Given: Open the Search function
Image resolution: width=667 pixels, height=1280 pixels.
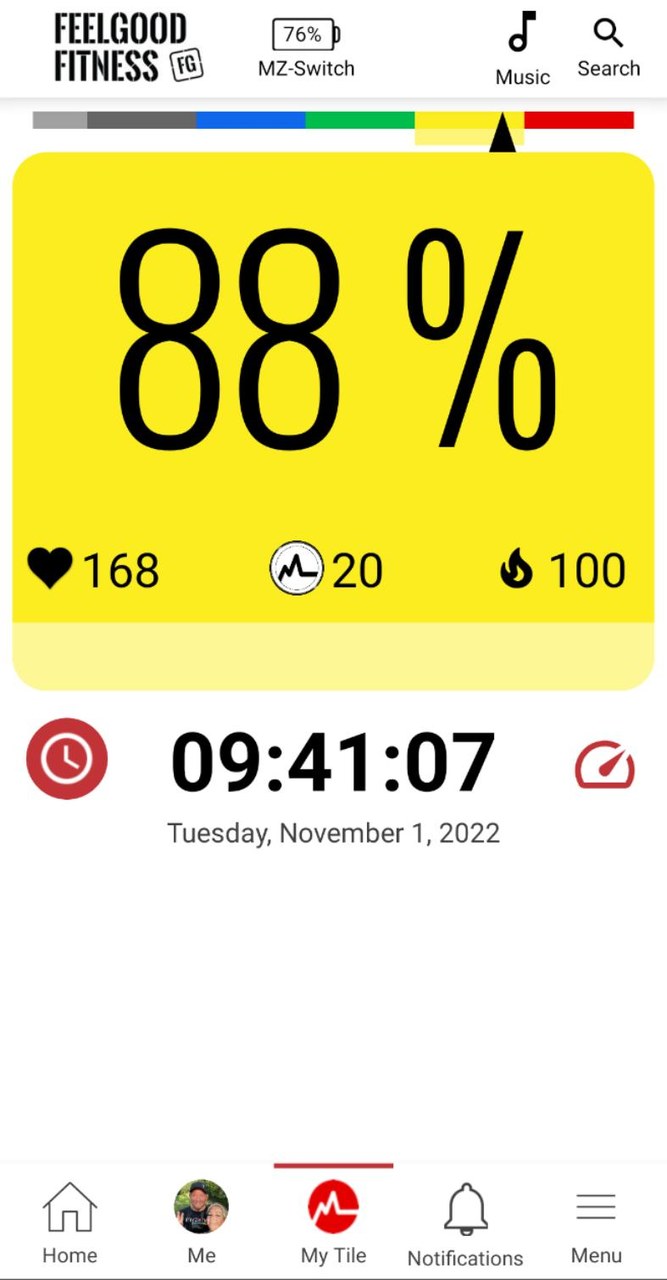Looking at the screenshot, I should 608,48.
